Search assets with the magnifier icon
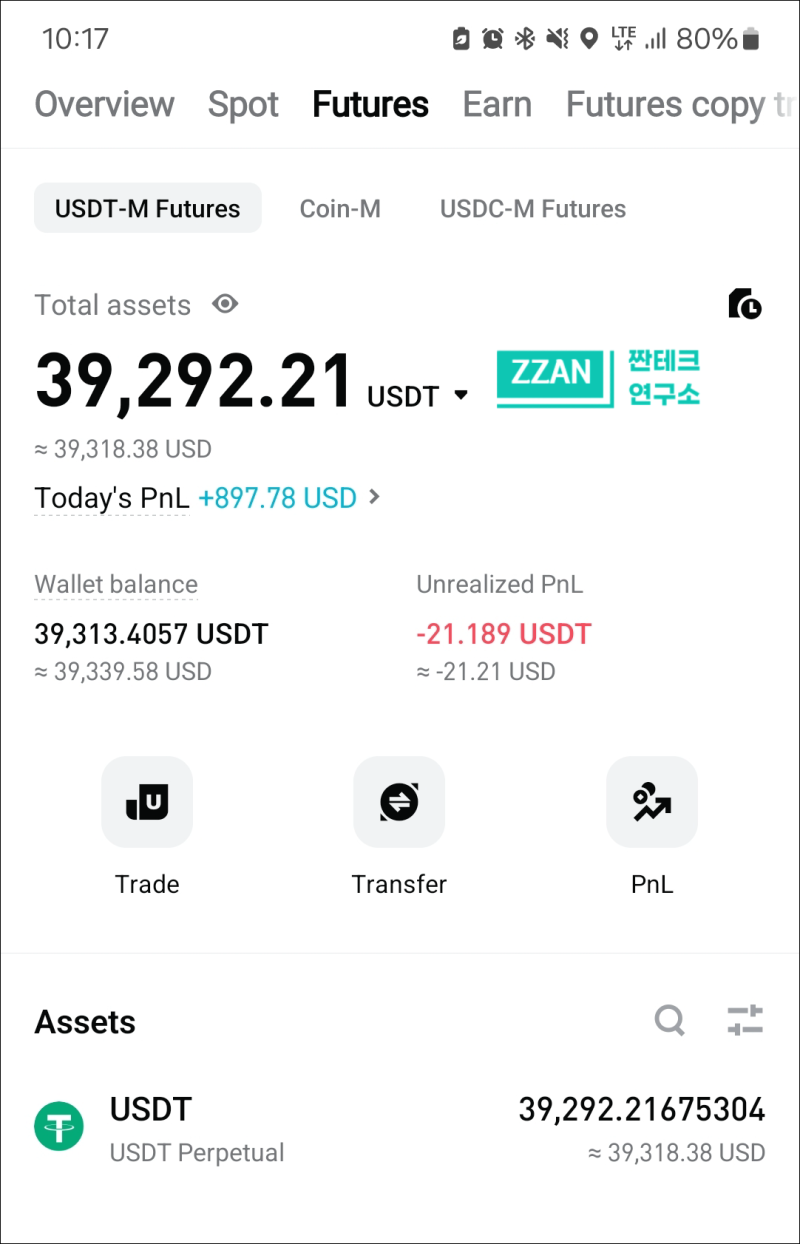Screen dimensions: 800x1244 pos(669,1021)
